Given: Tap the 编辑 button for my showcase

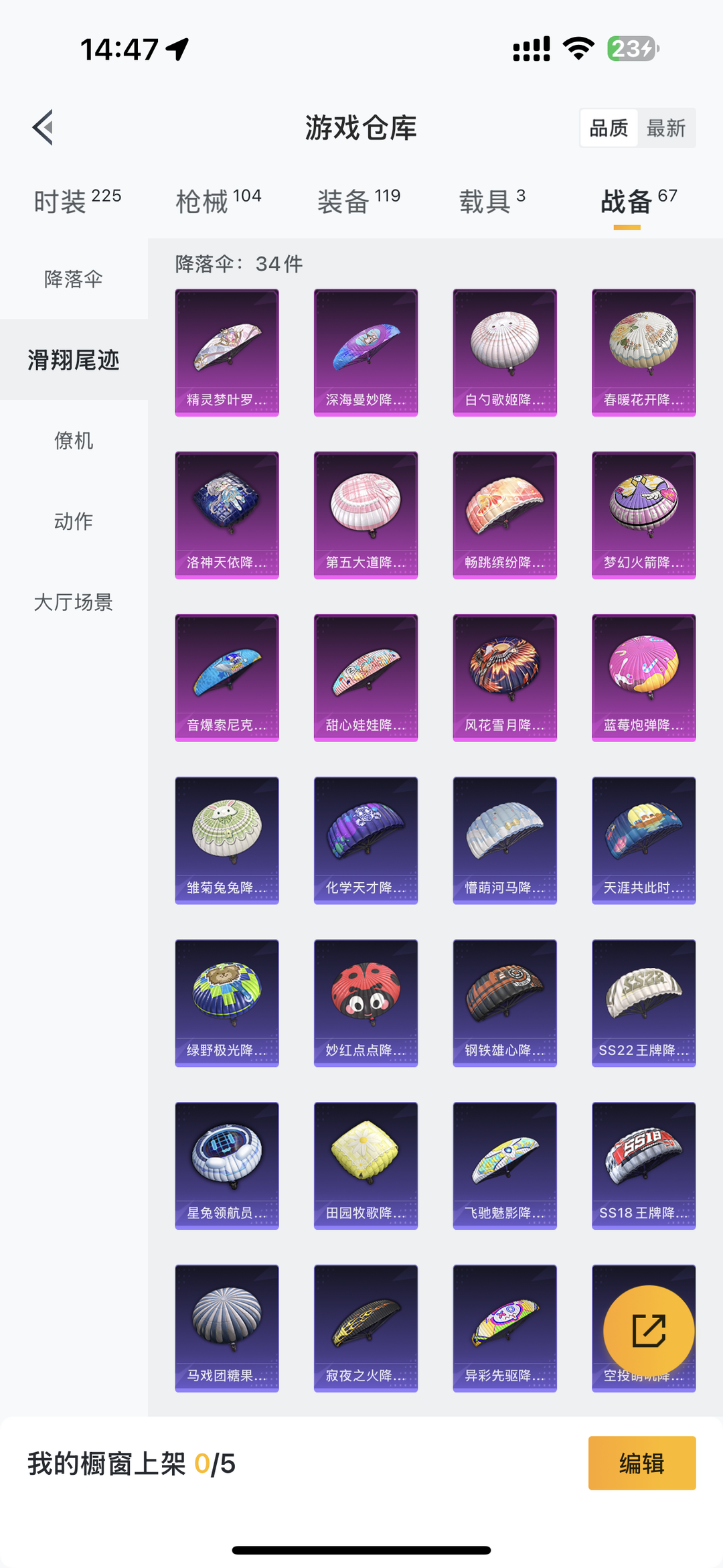Looking at the screenshot, I should (642, 1463).
